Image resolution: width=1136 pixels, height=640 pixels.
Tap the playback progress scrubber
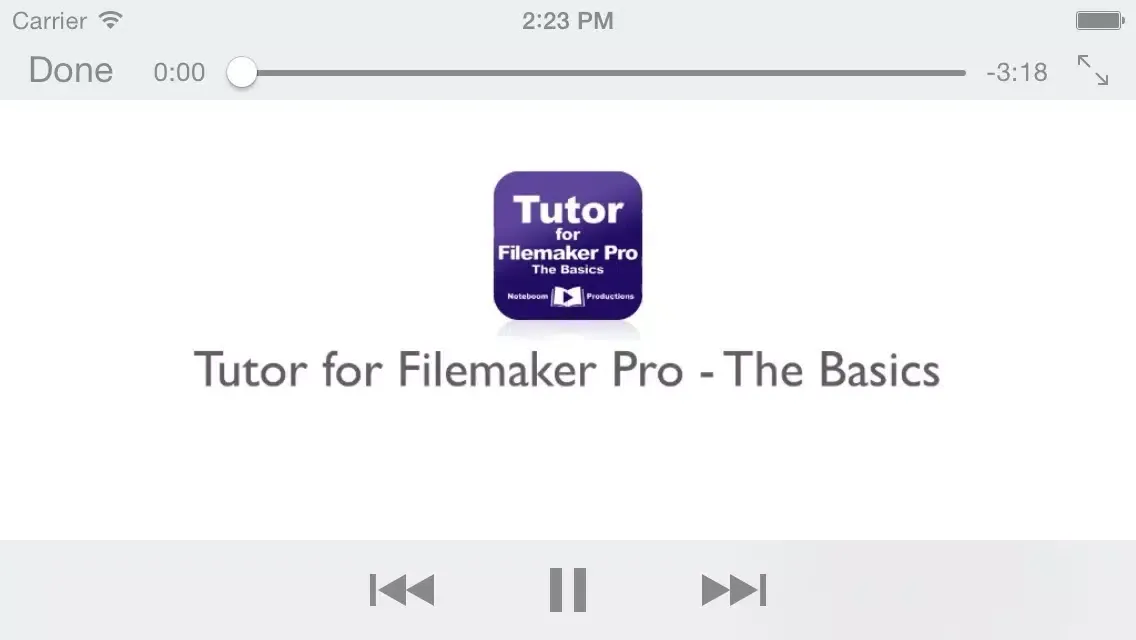[241, 73]
